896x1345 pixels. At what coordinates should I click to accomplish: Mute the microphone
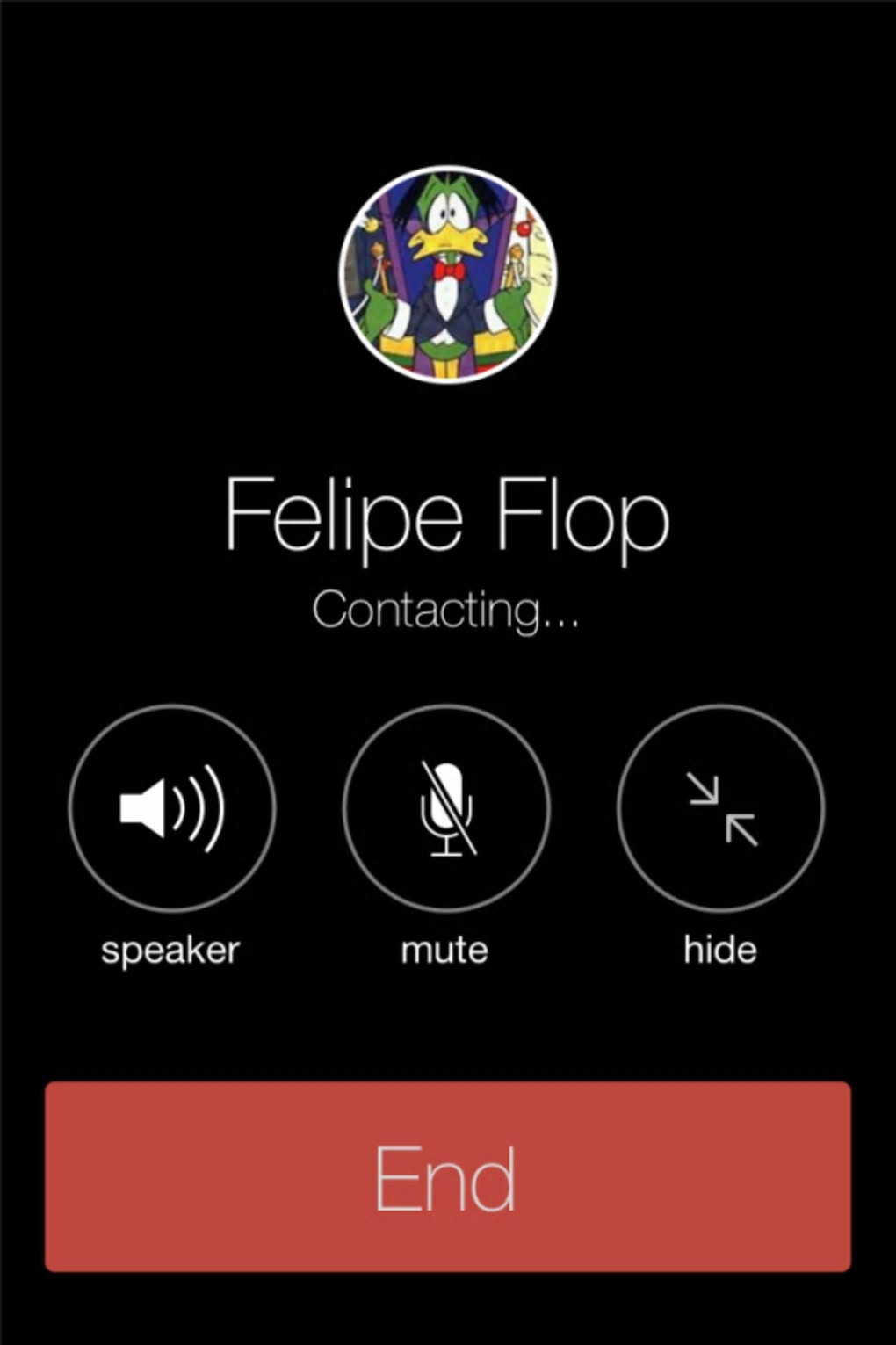click(446, 807)
